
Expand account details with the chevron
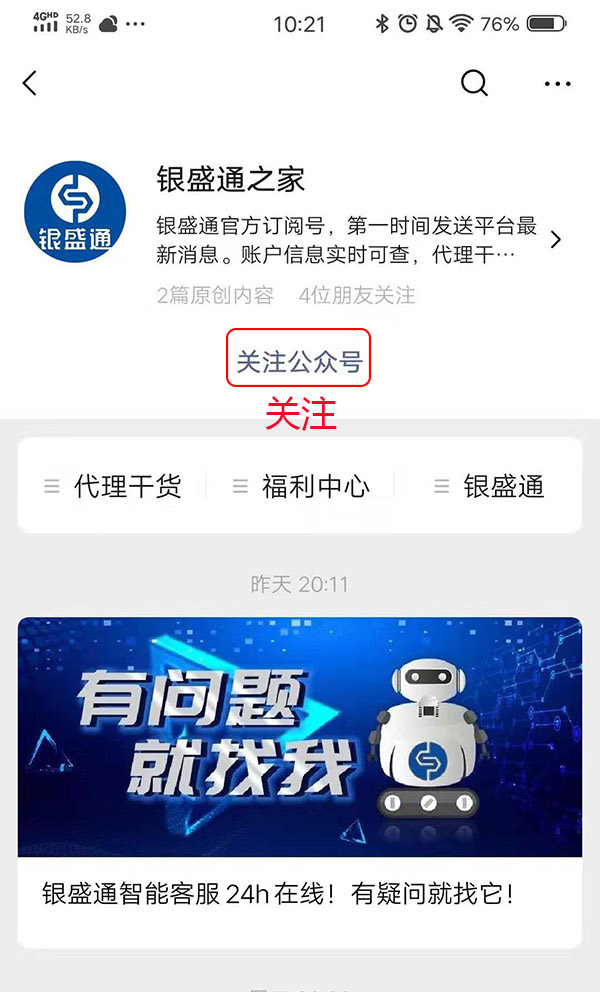pyautogui.click(x=556, y=240)
